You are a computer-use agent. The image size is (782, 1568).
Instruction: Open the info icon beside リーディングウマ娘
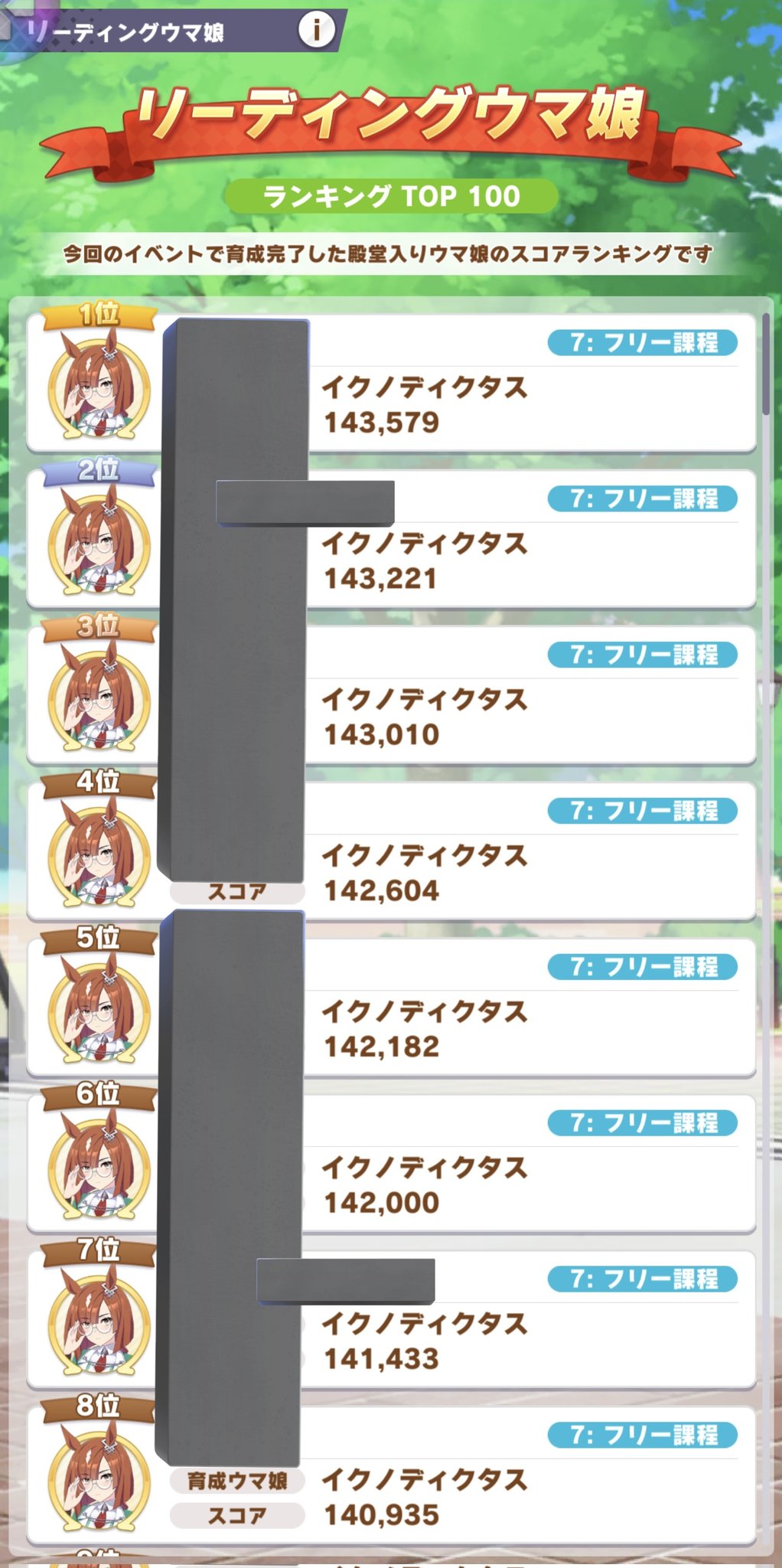(x=316, y=30)
